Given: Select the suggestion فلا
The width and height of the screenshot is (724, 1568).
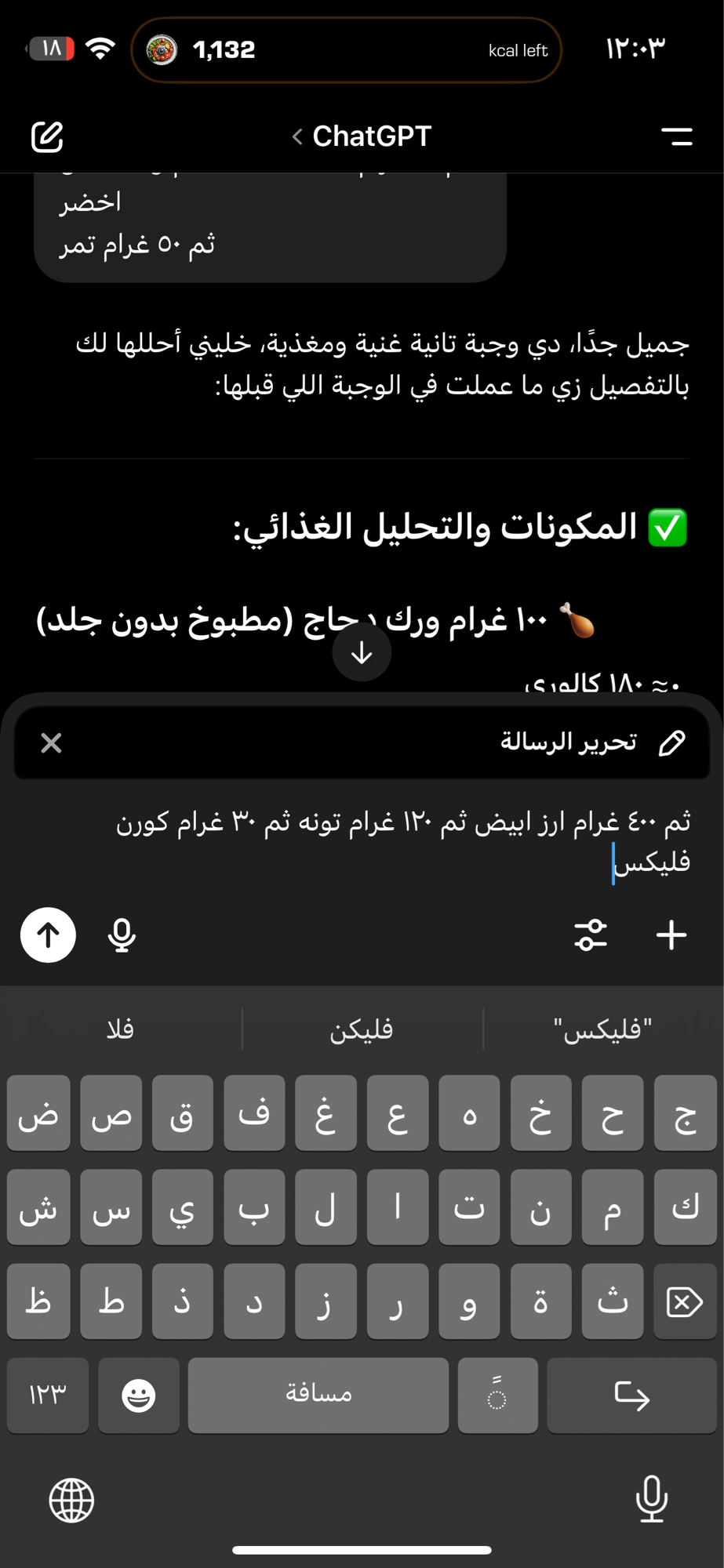Looking at the screenshot, I should pos(119,1028).
